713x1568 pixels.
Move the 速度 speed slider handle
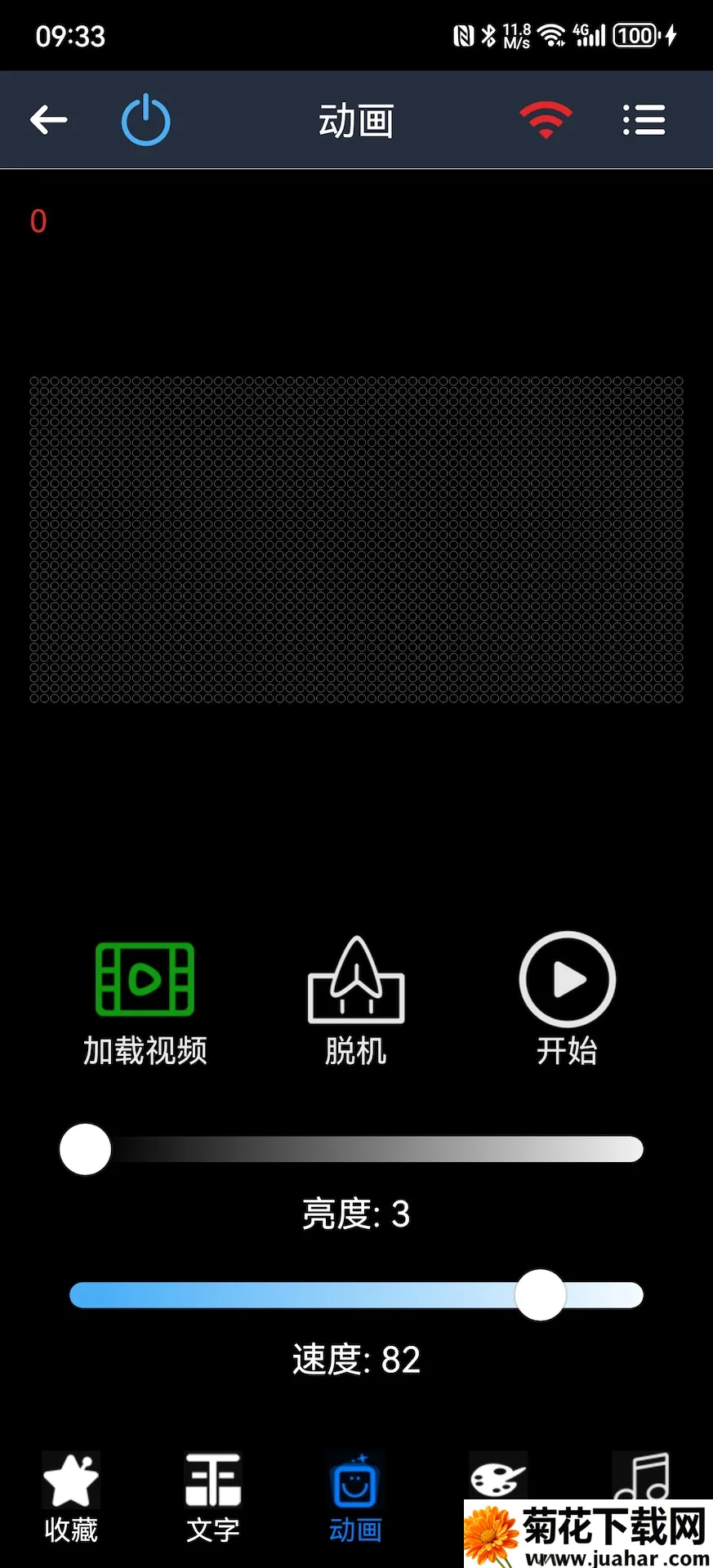click(540, 1295)
